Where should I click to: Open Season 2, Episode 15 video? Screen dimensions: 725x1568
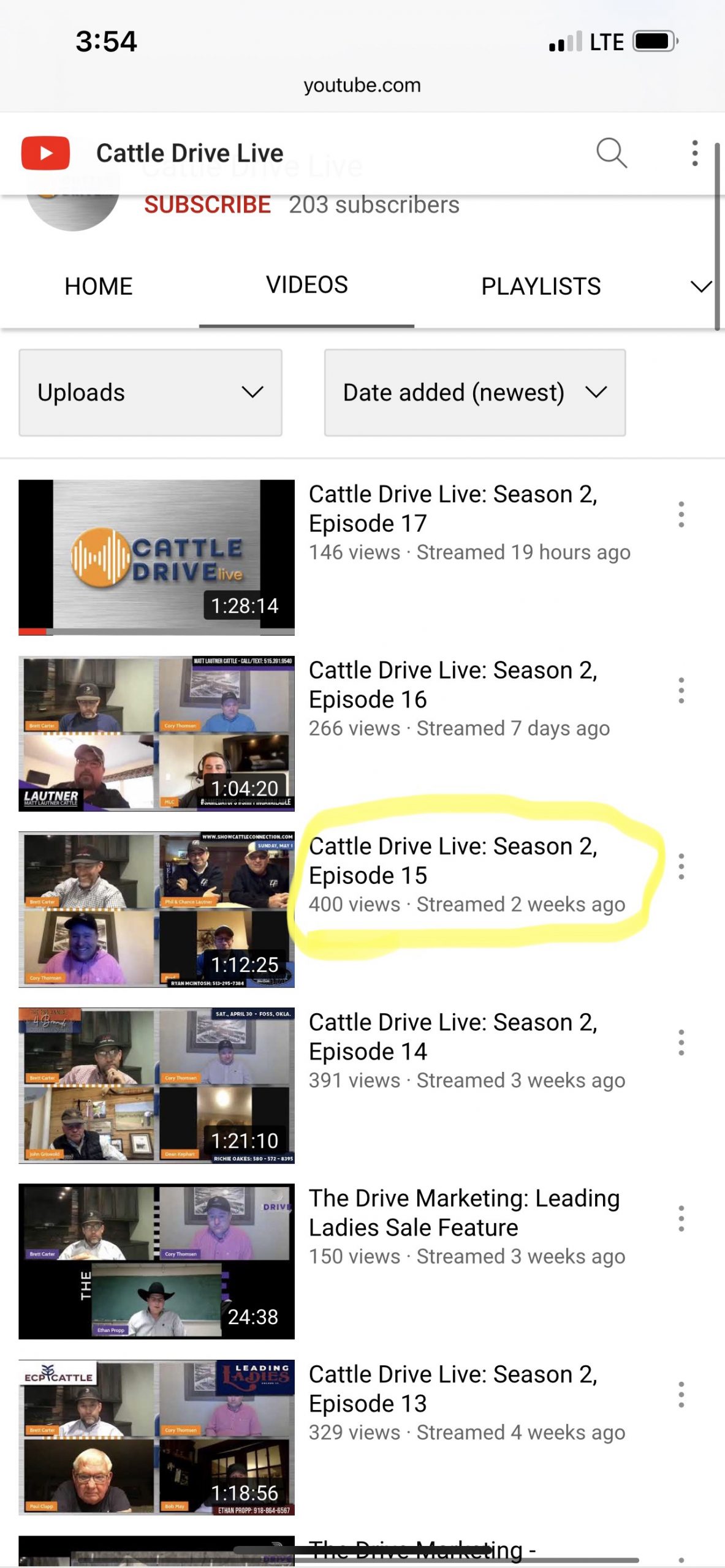tap(156, 909)
